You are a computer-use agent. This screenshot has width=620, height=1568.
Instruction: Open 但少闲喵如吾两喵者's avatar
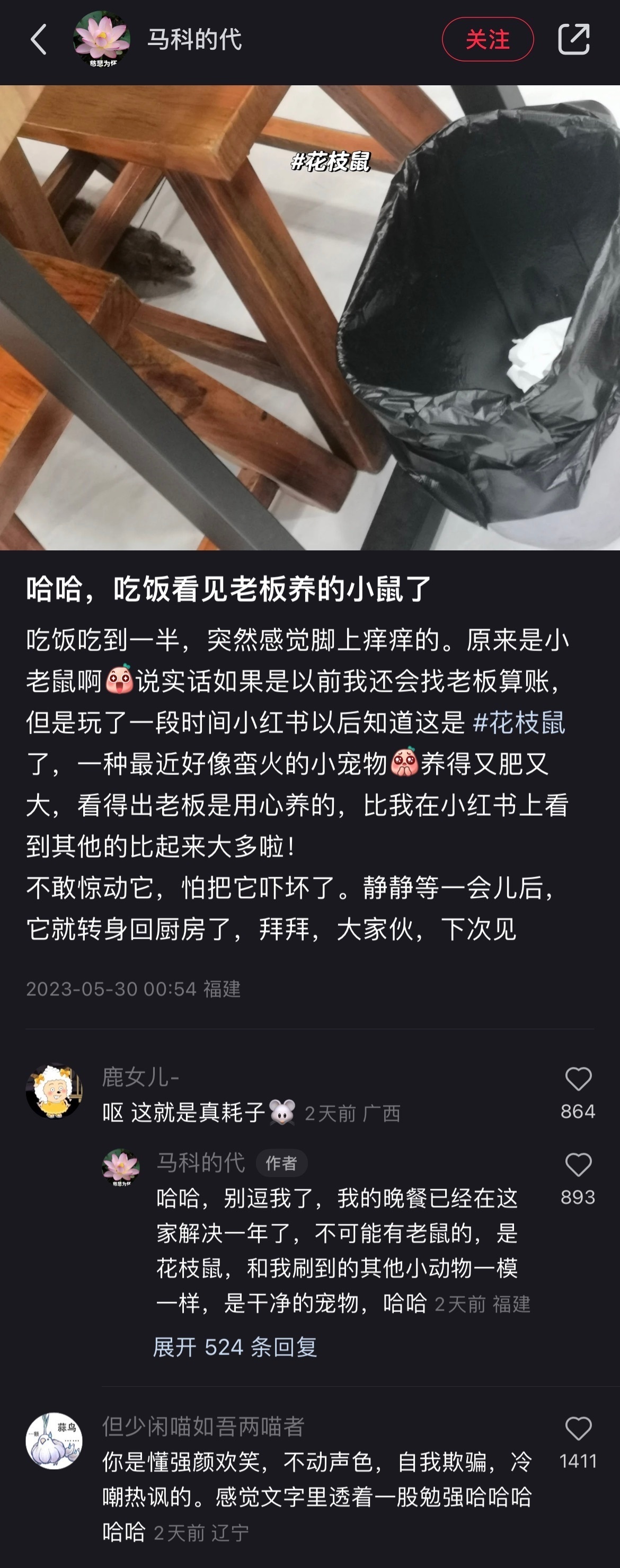(54, 1440)
